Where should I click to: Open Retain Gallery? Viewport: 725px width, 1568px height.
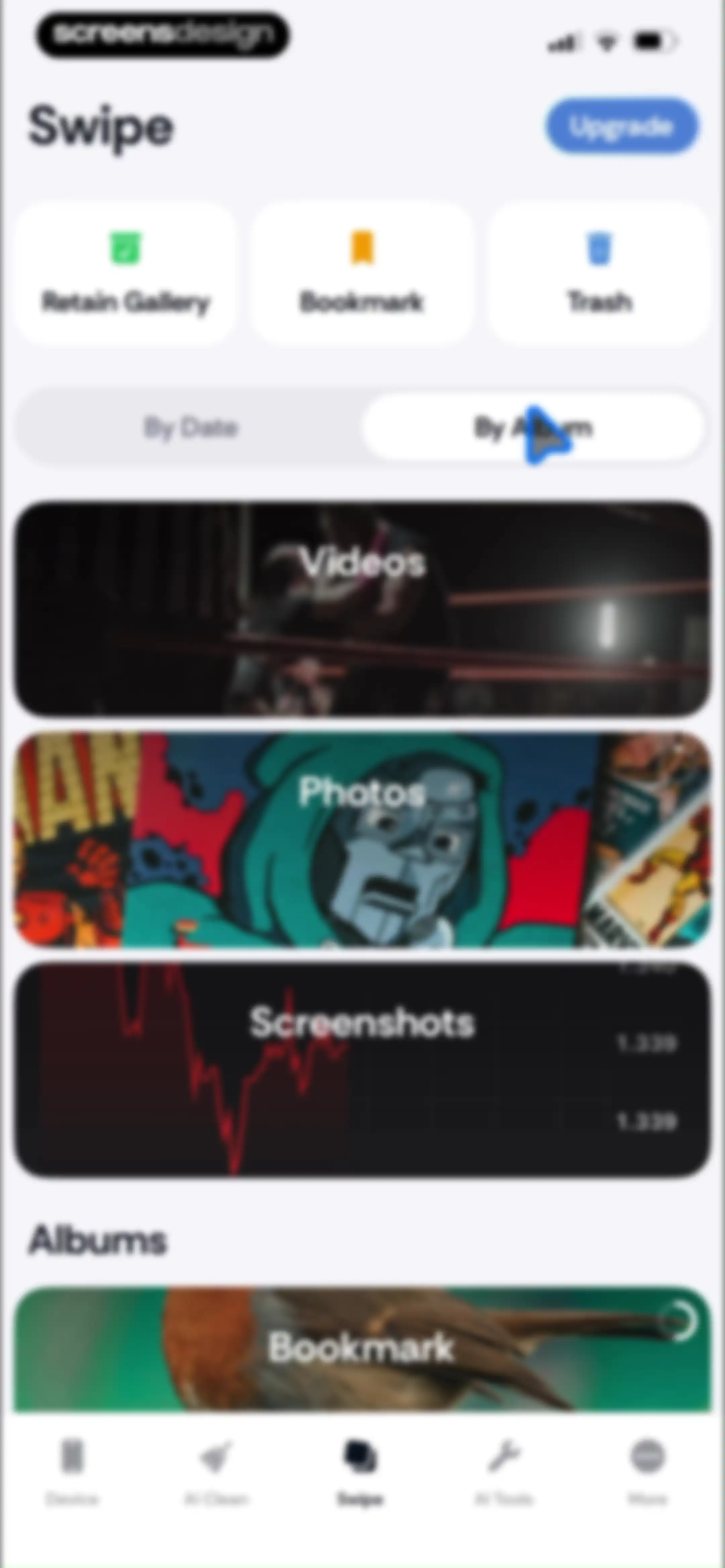tap(126, 273)
